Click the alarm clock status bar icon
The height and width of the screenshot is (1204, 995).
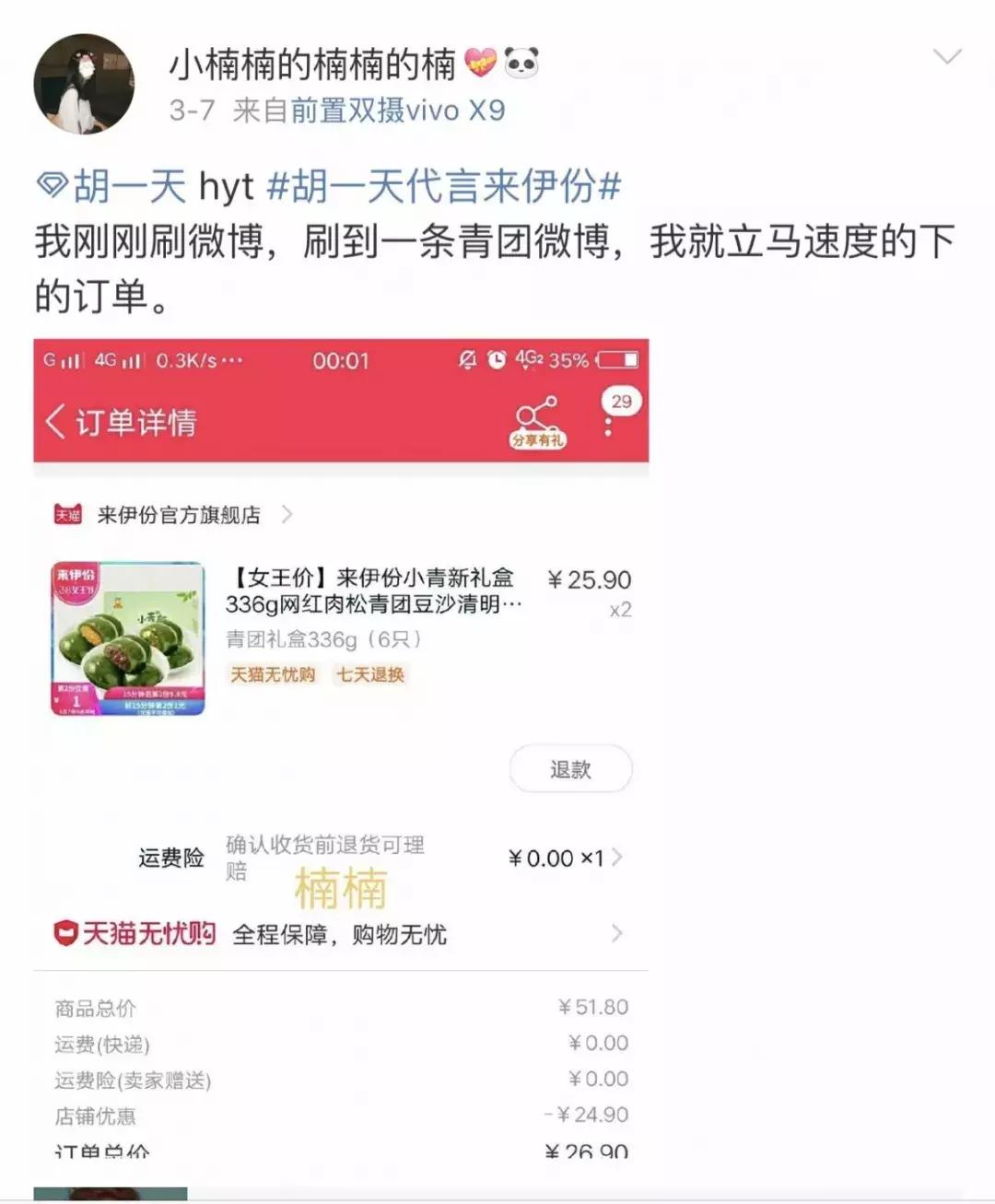point(499,360)
